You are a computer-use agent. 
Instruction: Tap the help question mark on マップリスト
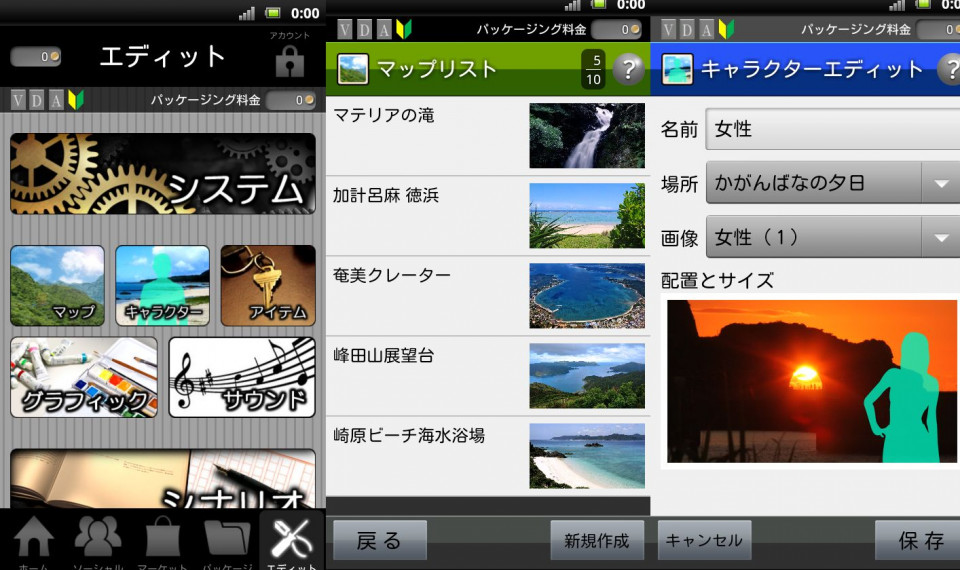(629, 69)
